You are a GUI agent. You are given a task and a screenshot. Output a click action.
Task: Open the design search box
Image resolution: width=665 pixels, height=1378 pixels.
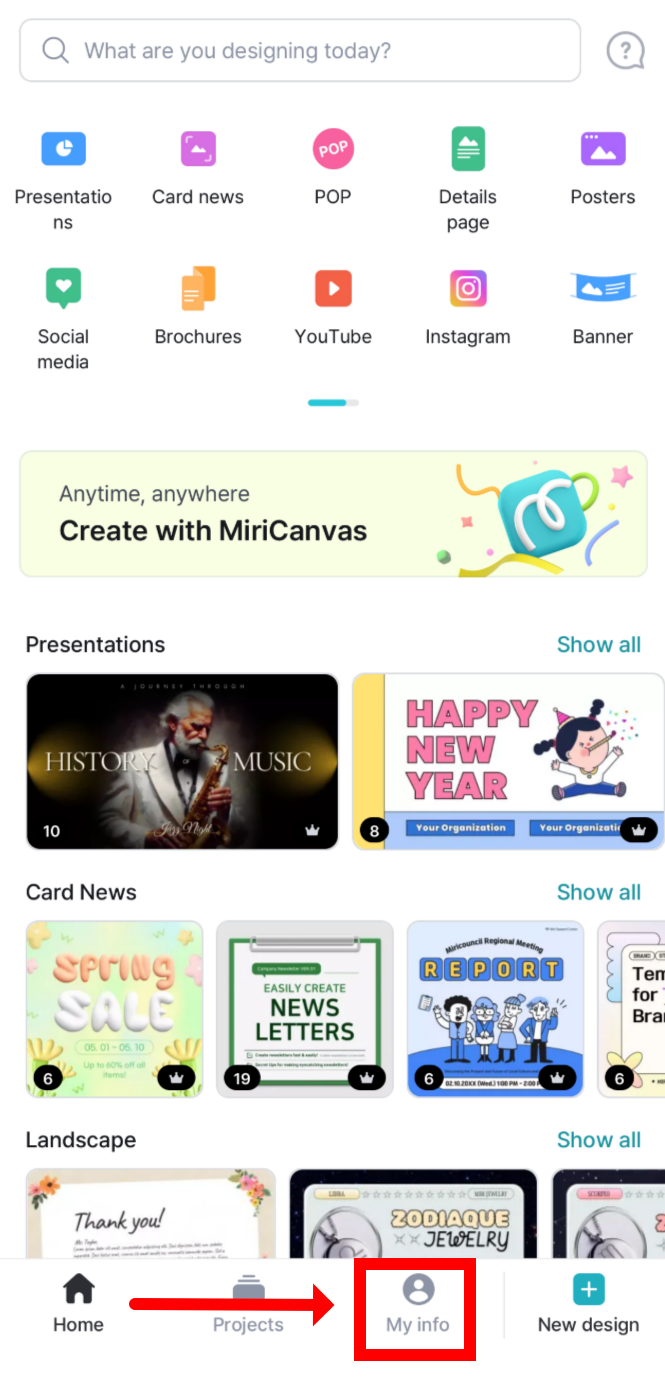point(300,50)
